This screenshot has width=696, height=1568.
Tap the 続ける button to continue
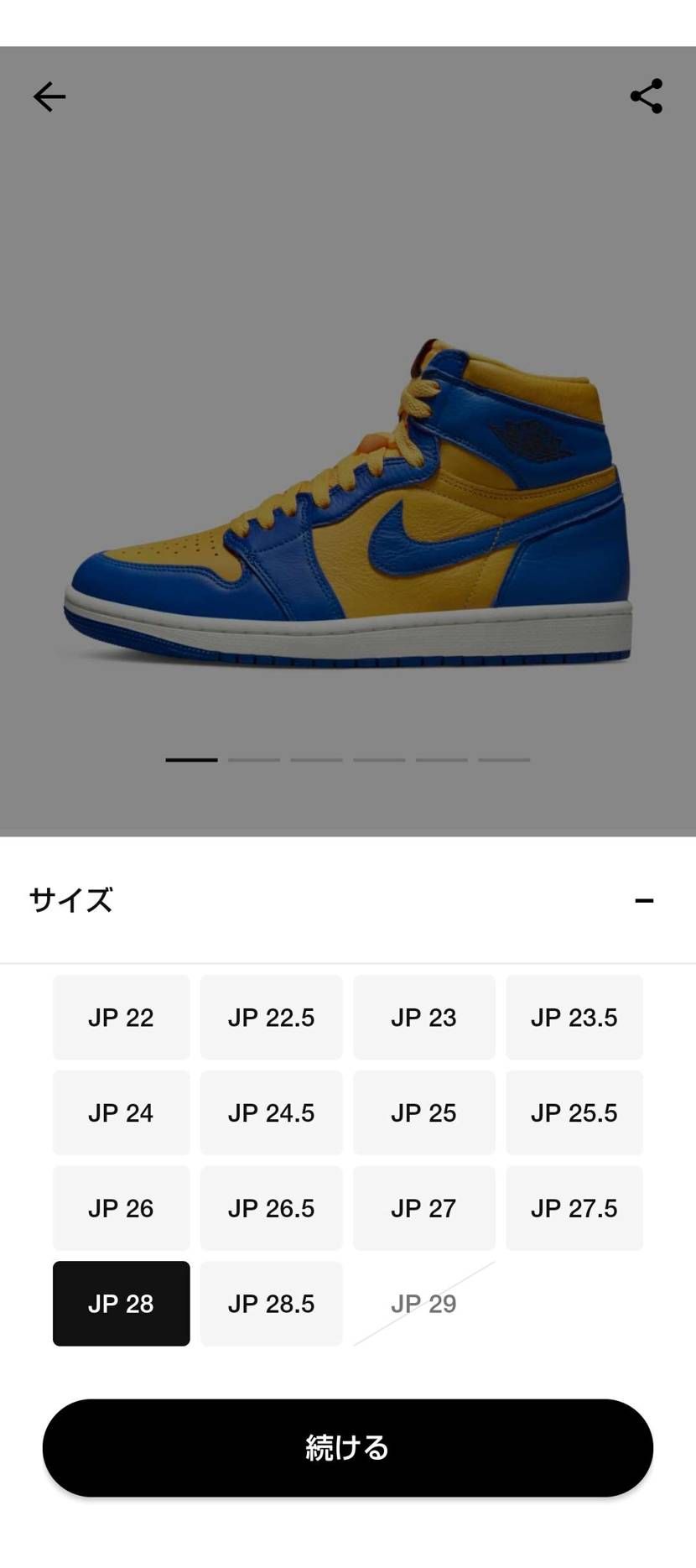[x=348, y=1448]
